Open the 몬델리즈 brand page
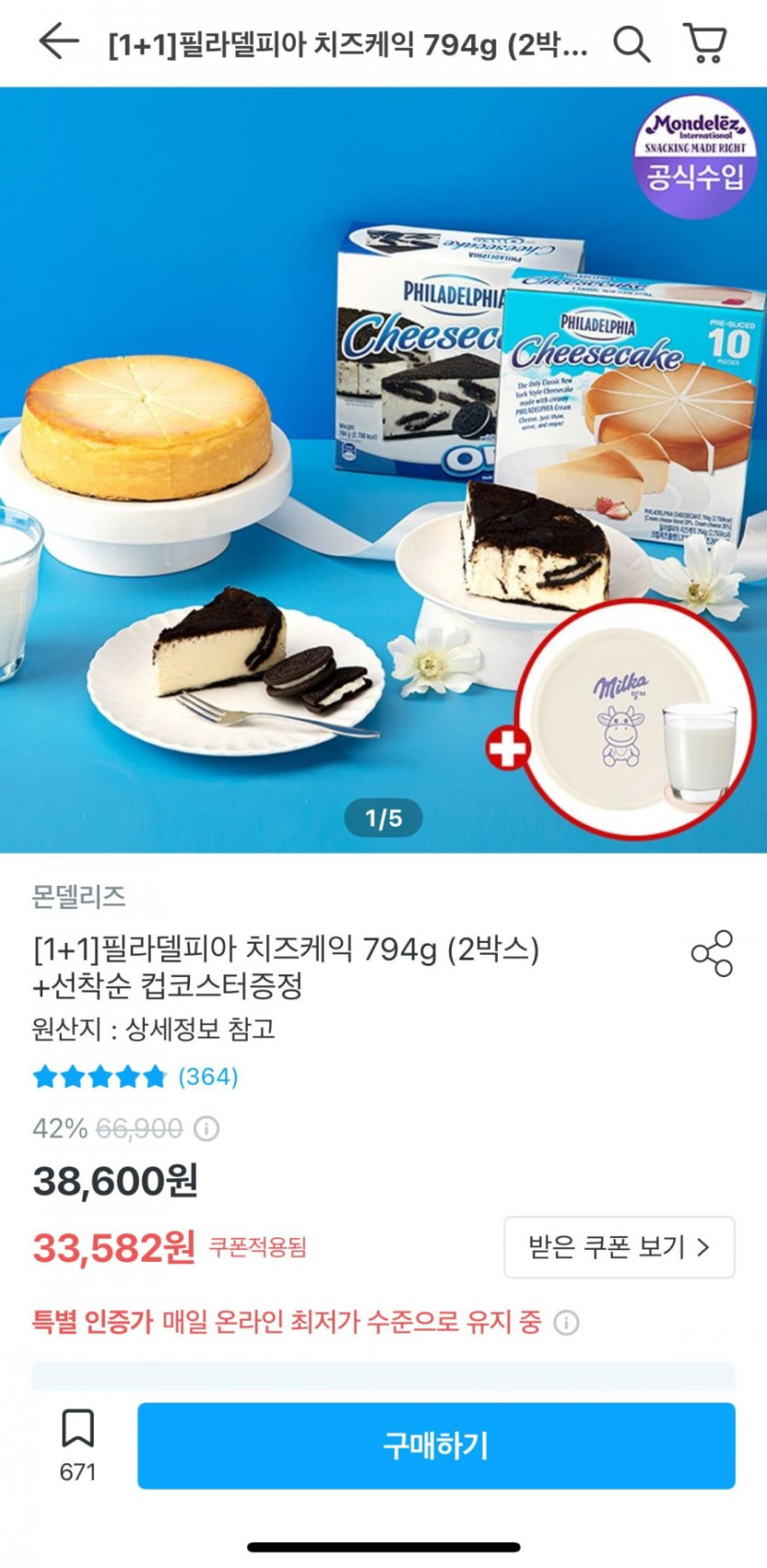This screenshot has height=1568, width=767. [79, 896]
